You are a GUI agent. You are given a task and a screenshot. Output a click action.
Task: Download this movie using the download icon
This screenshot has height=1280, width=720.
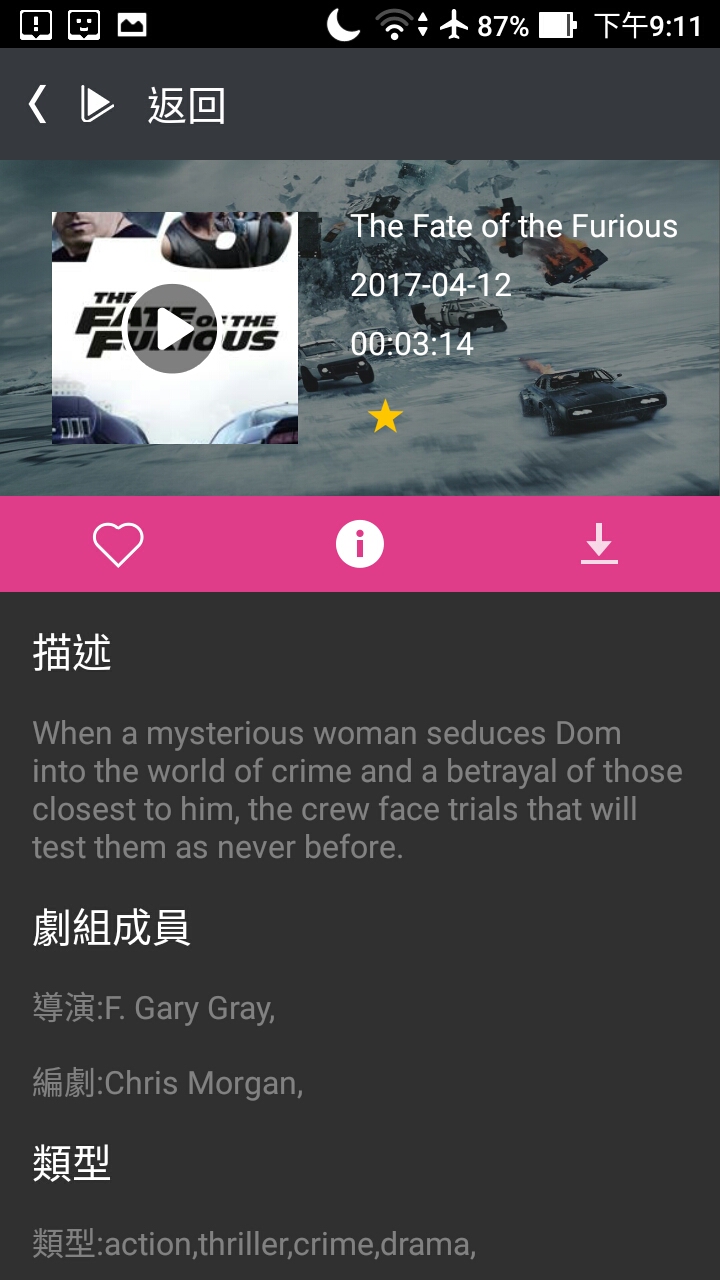pos(599,544)
